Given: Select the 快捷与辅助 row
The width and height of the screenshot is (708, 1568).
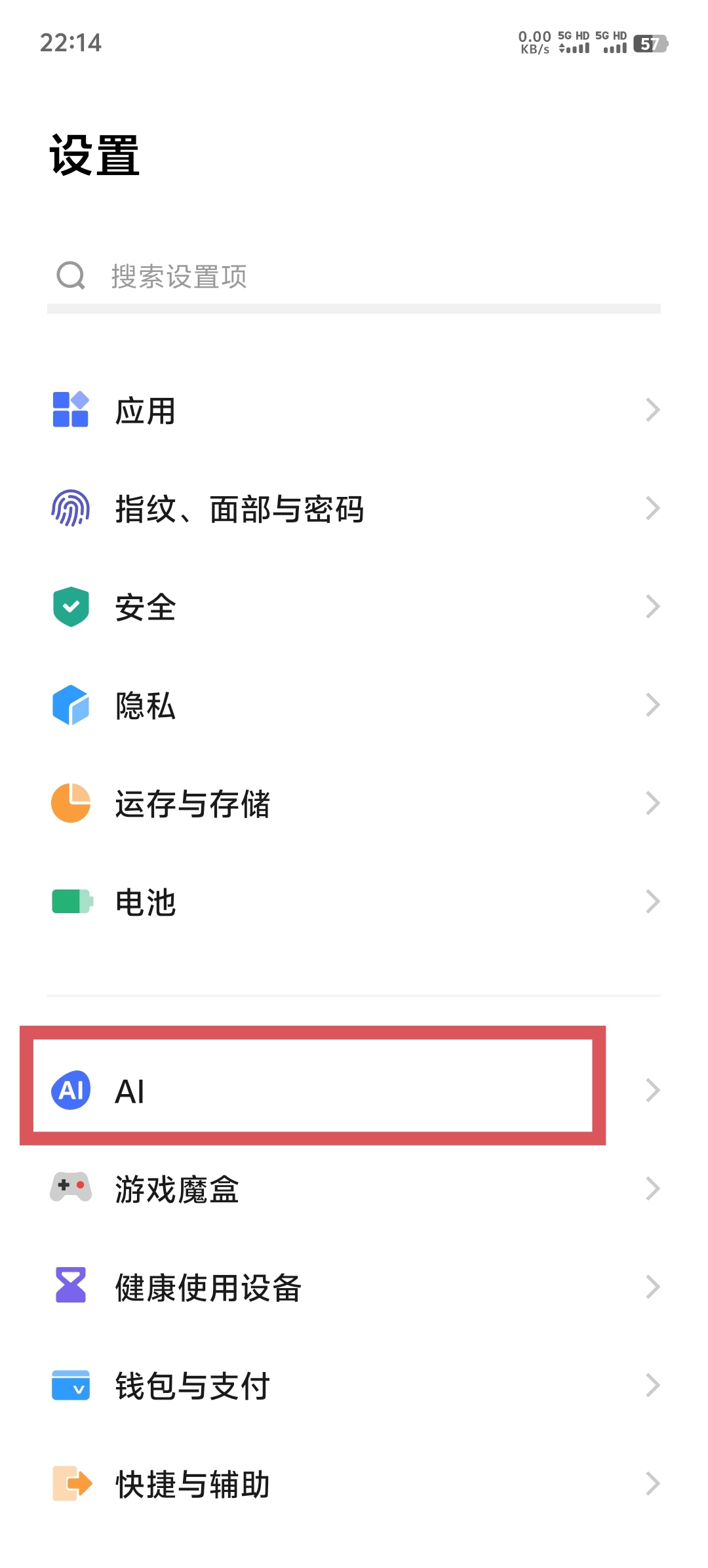Looking at the screenshot, I should 354,1484.
